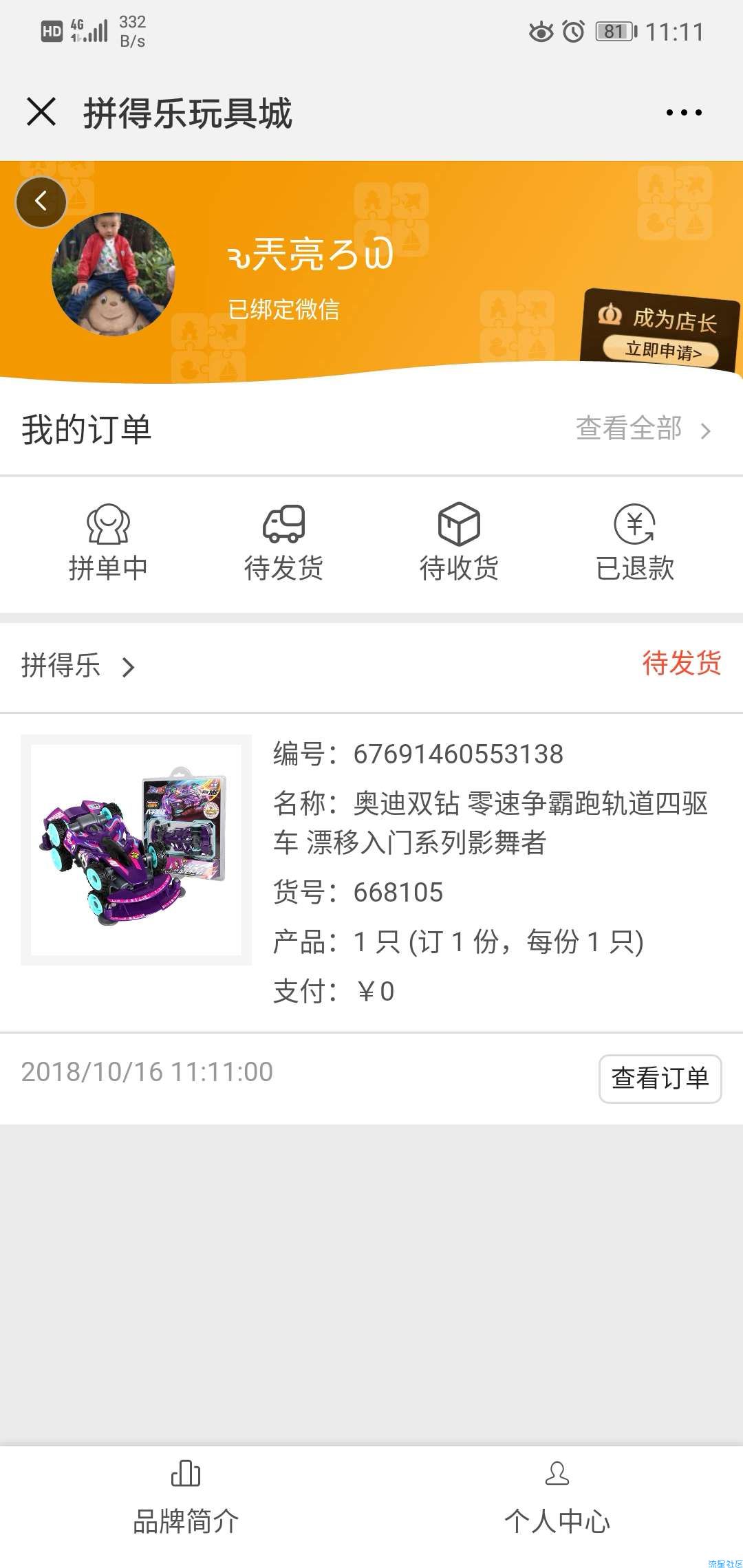Viewport: 743px width, 1568px height.
Task: Open the purple toy car product image
Action: [136, 850]
